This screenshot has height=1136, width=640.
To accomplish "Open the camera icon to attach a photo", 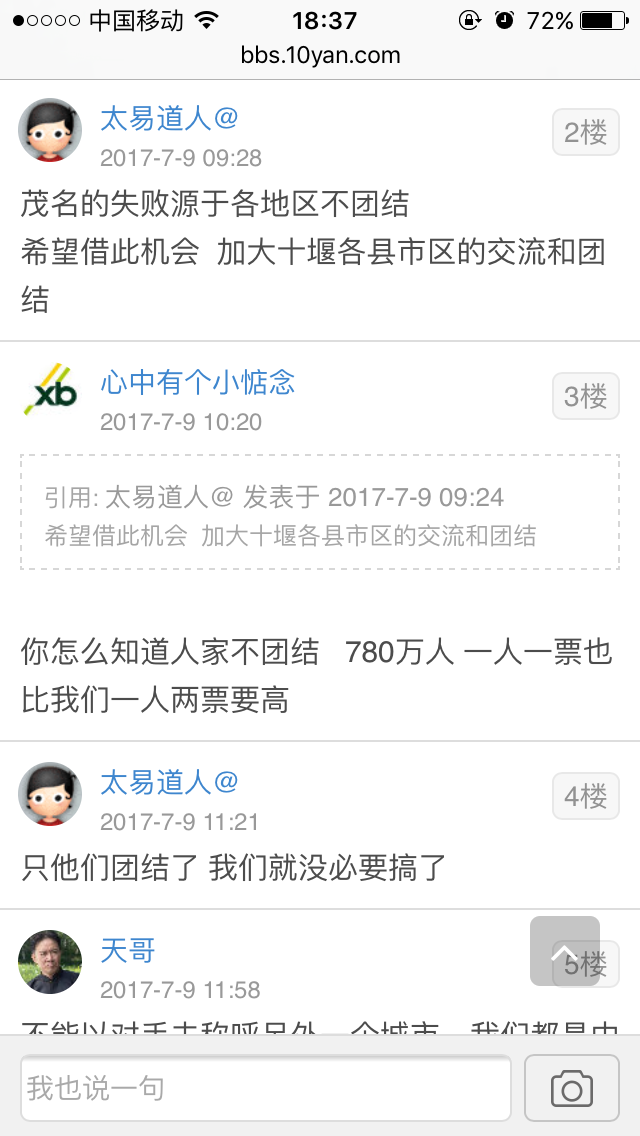I will pyautogui.click(x=571, y=1088).
